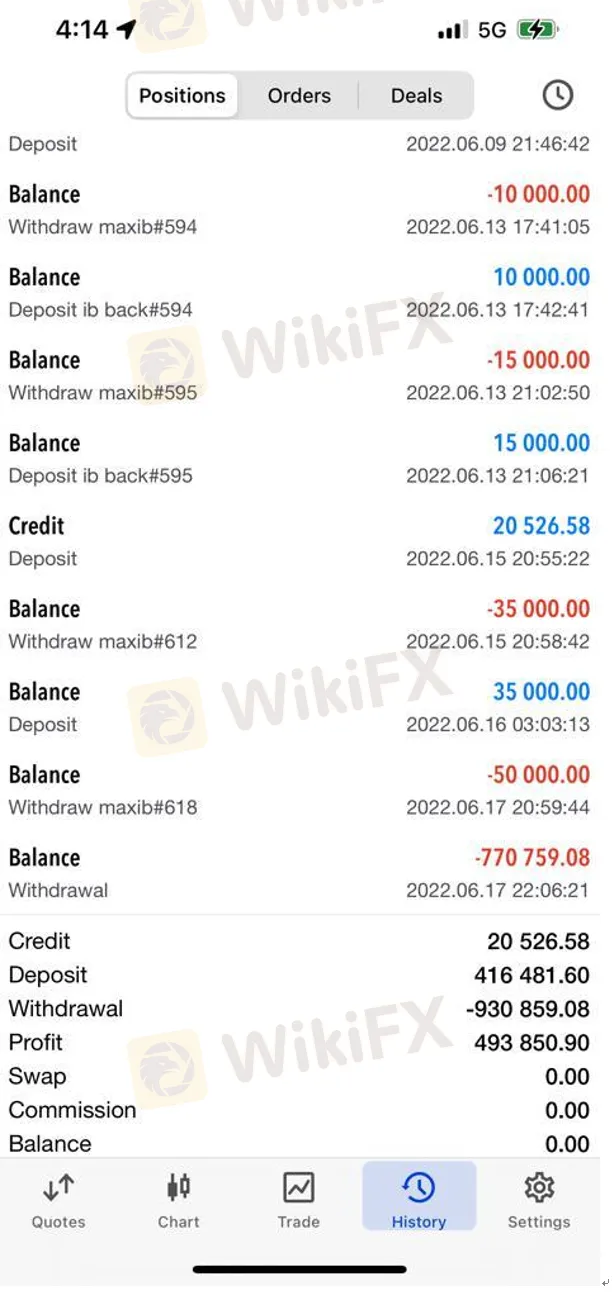Switch to the Orders segment
Viewport: 615px width, 1292px height.
tap(299, 96)
